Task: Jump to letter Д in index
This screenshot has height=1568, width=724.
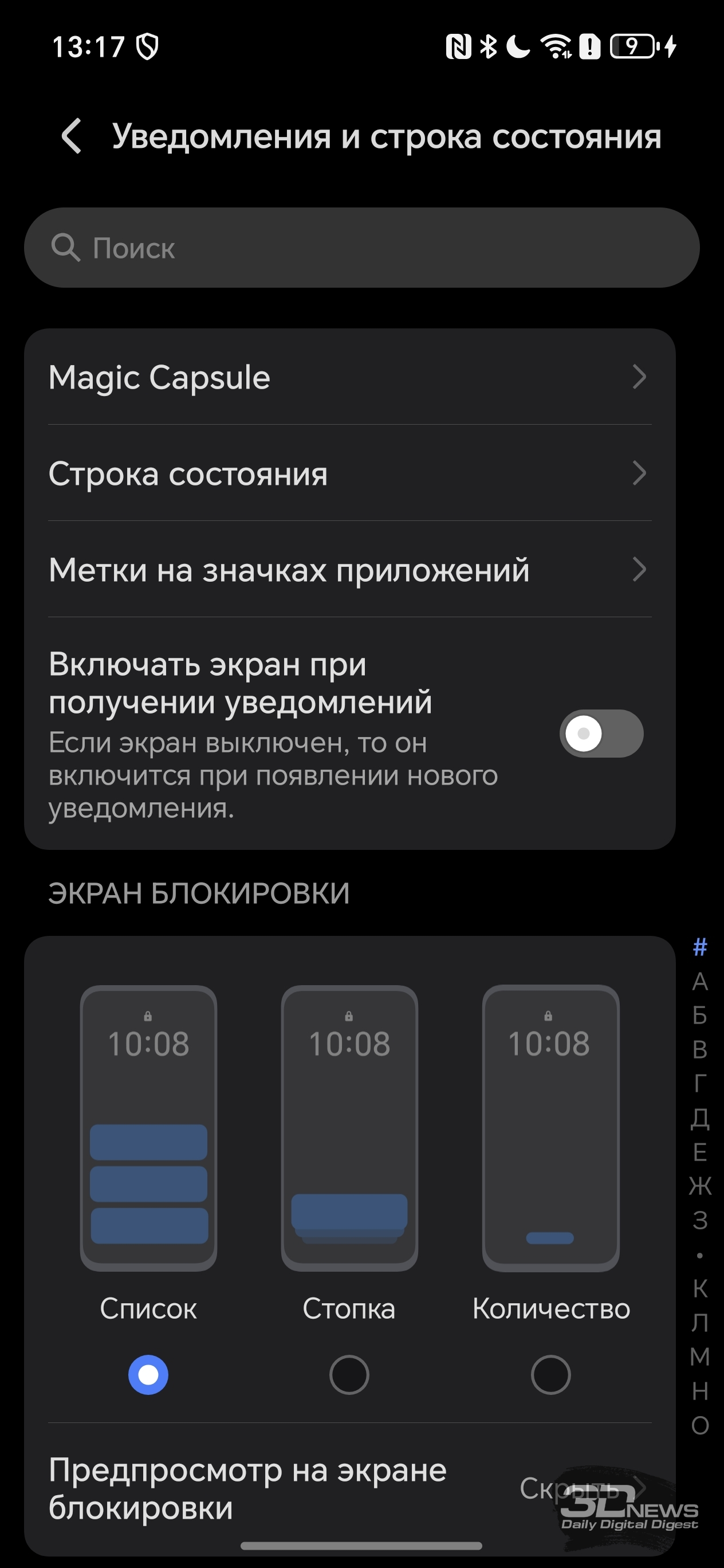Action: click(700, 1118)
